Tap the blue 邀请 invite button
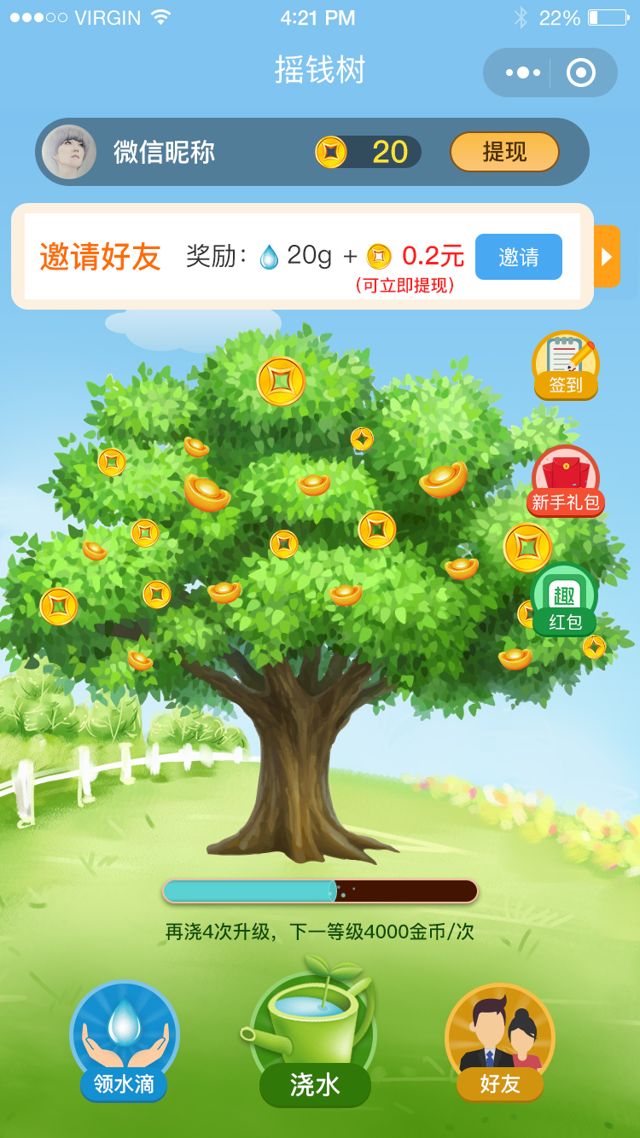 point(518,257)
